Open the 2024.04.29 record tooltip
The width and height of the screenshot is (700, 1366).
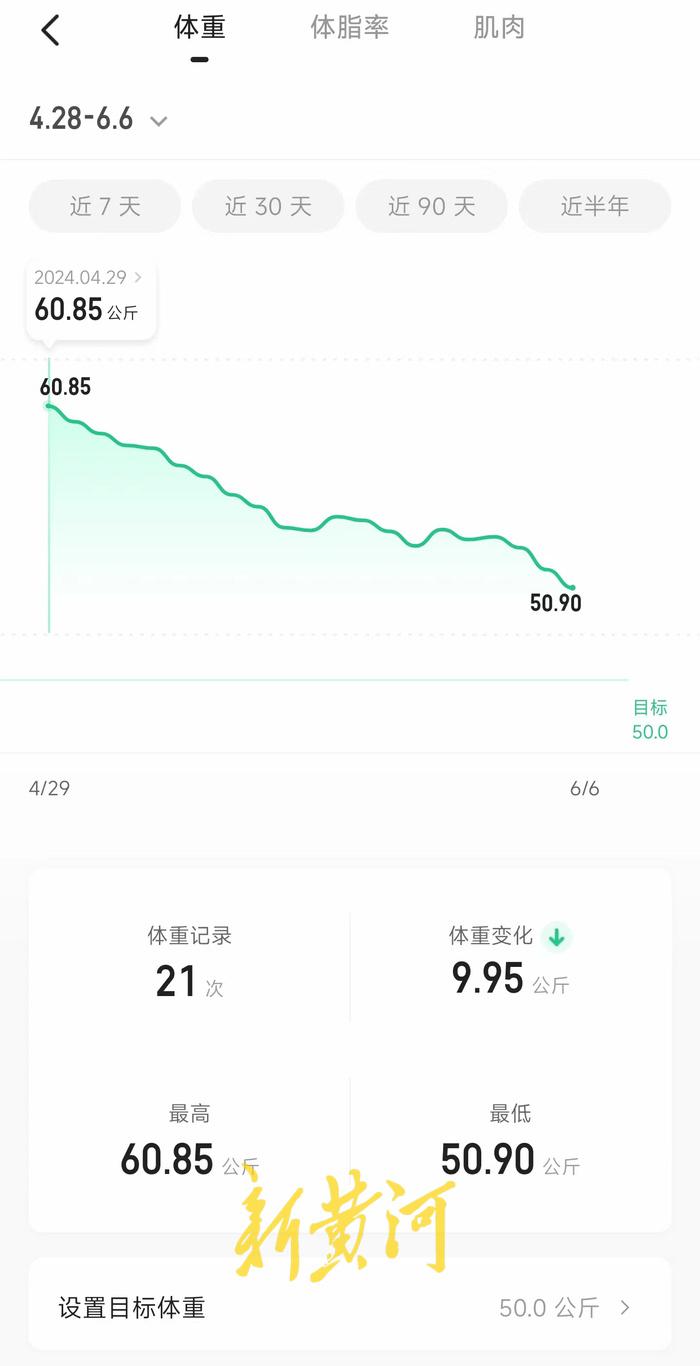(x=90, y=297)
